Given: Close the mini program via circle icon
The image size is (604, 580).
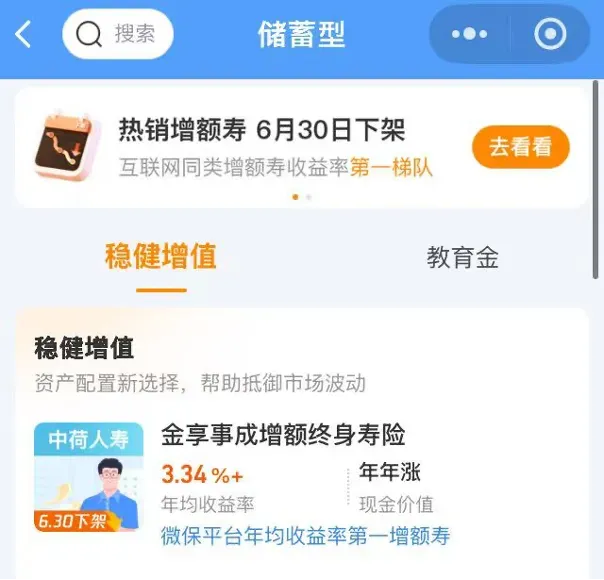Looking at the screenshot, I should coord(550,35).
